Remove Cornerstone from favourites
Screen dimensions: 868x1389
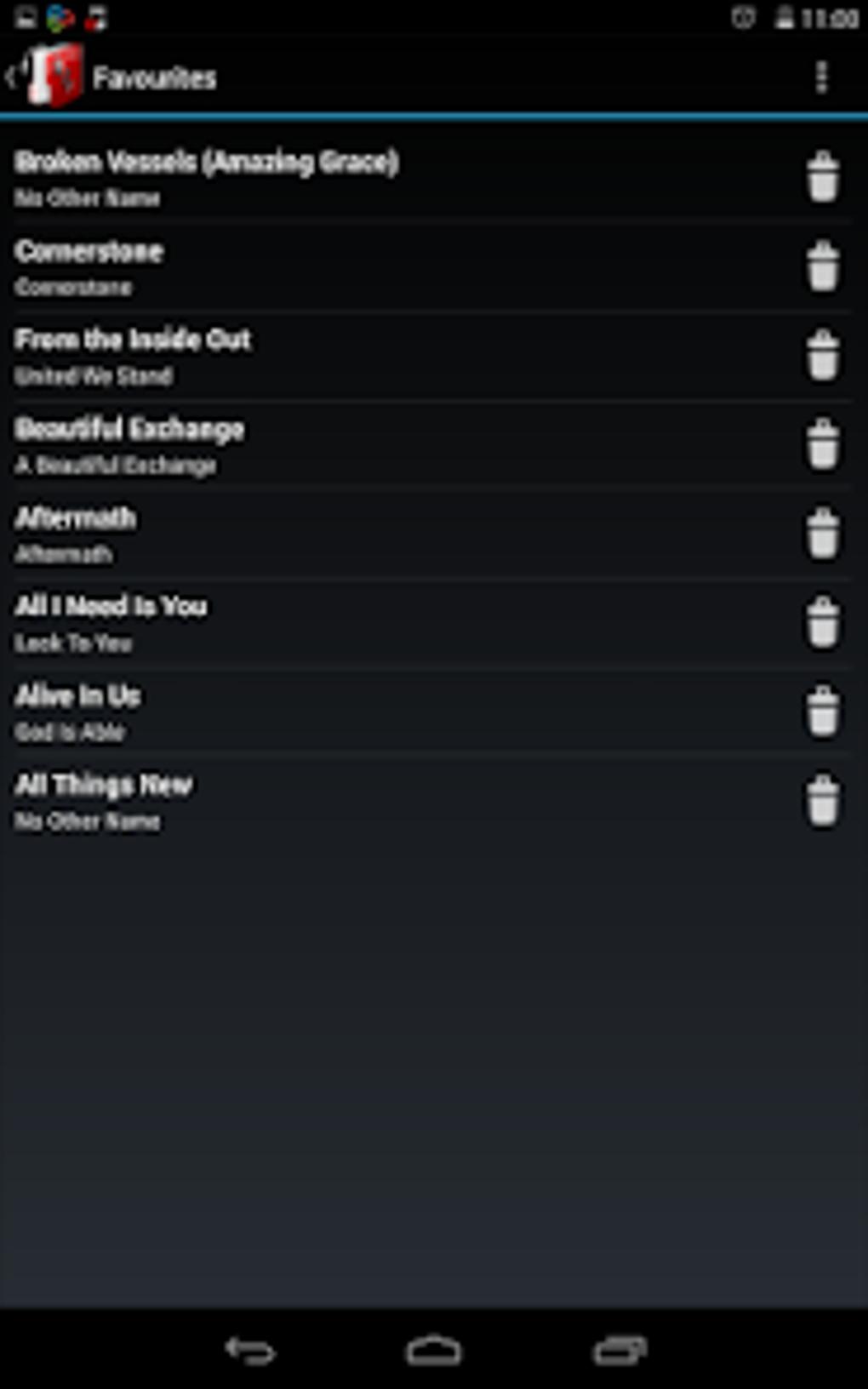click(x=822, y=266)
